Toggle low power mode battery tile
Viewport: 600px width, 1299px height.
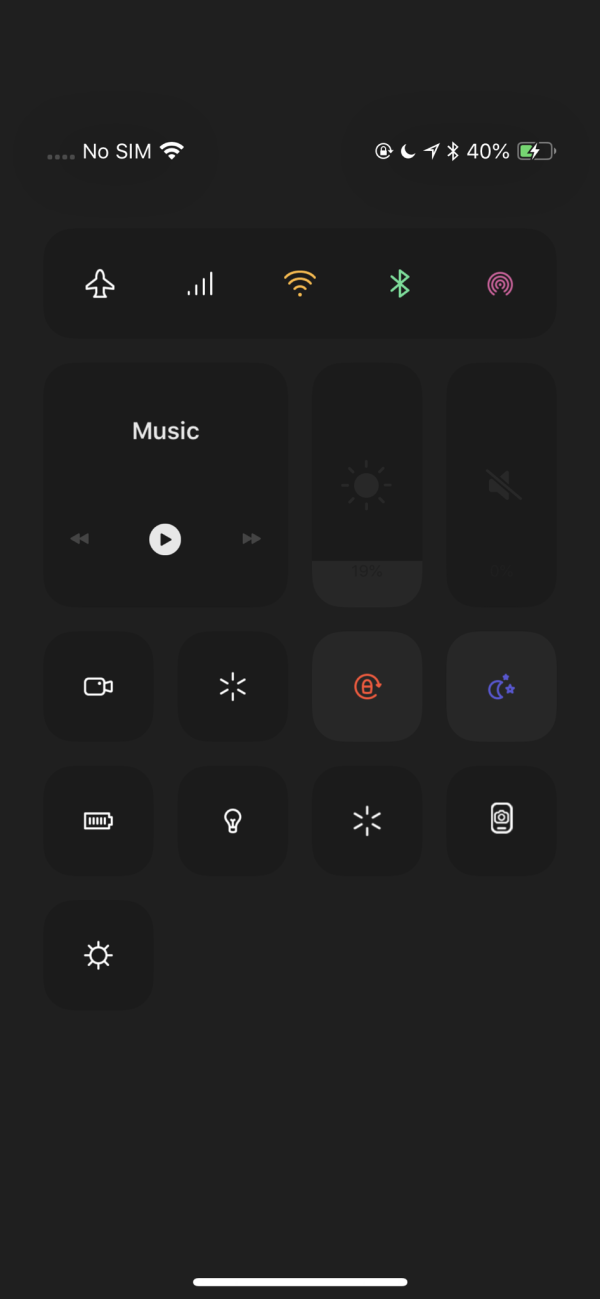98,821
